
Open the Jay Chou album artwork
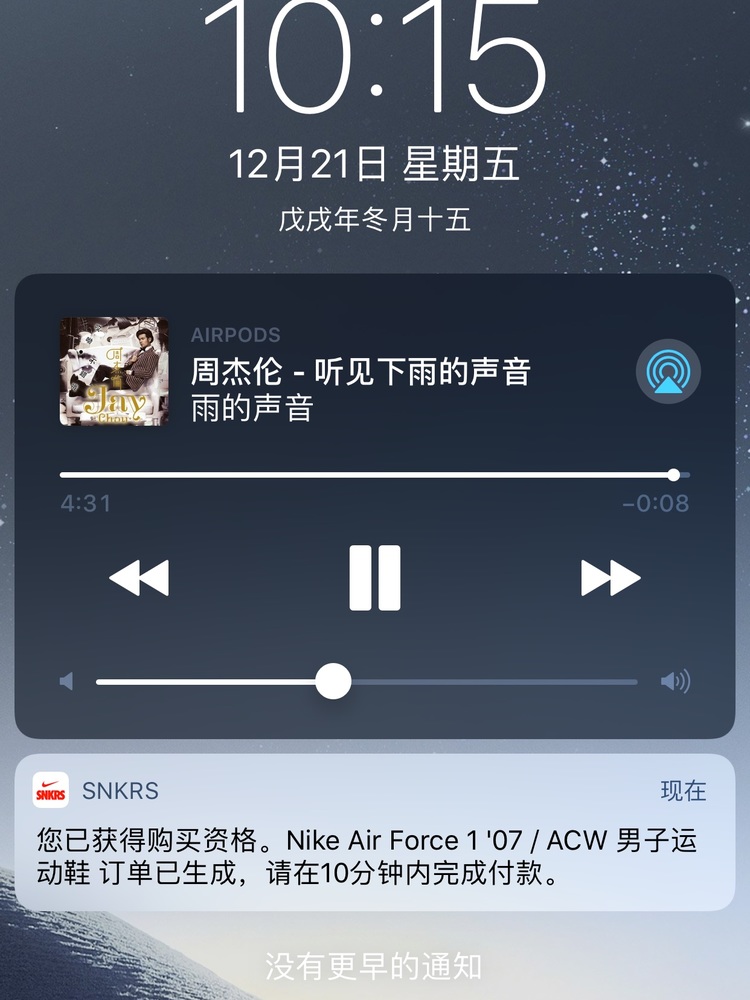coord(114,371)
